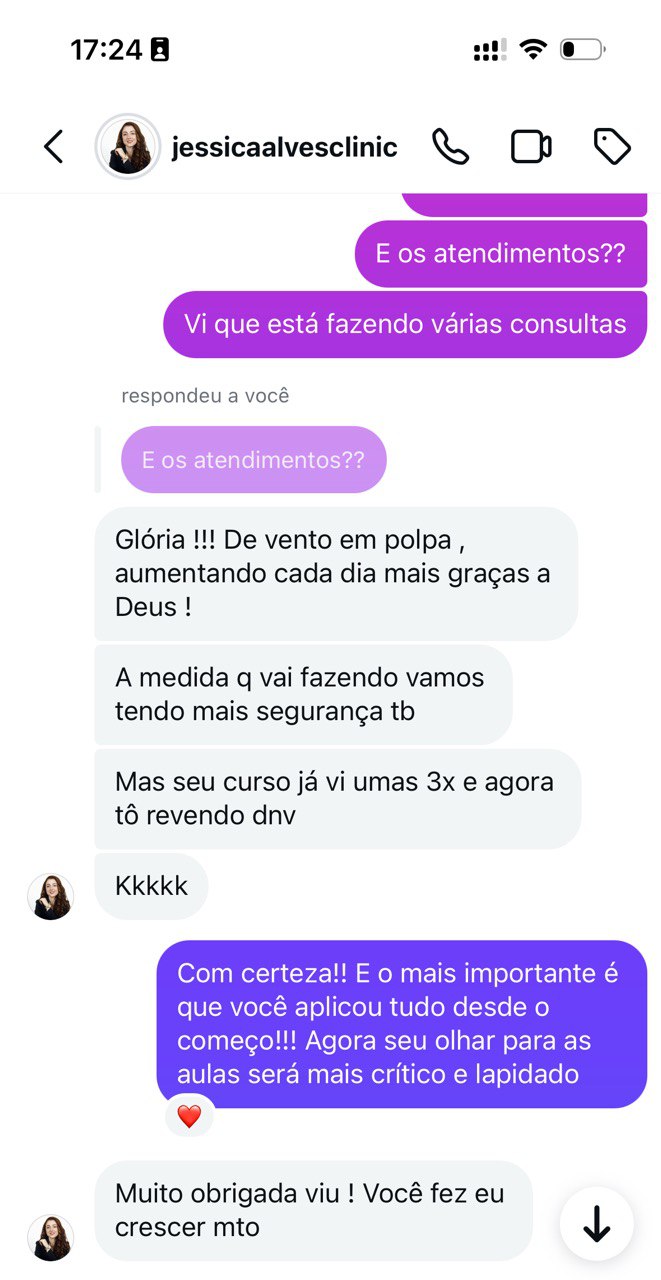Image resolution: width=661 pixels, height=1280 pixels.
Task: View the heart reaction on your message
Action: click(x=189, y=1117)
